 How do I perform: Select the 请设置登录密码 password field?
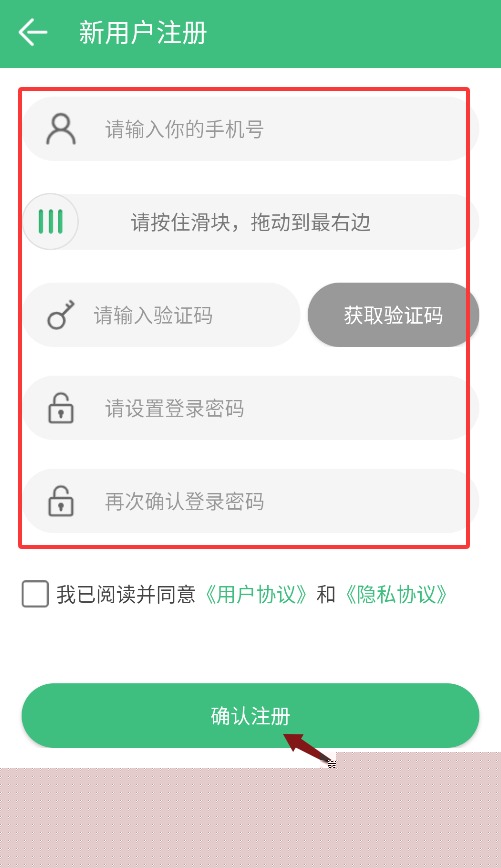point(250,408)
